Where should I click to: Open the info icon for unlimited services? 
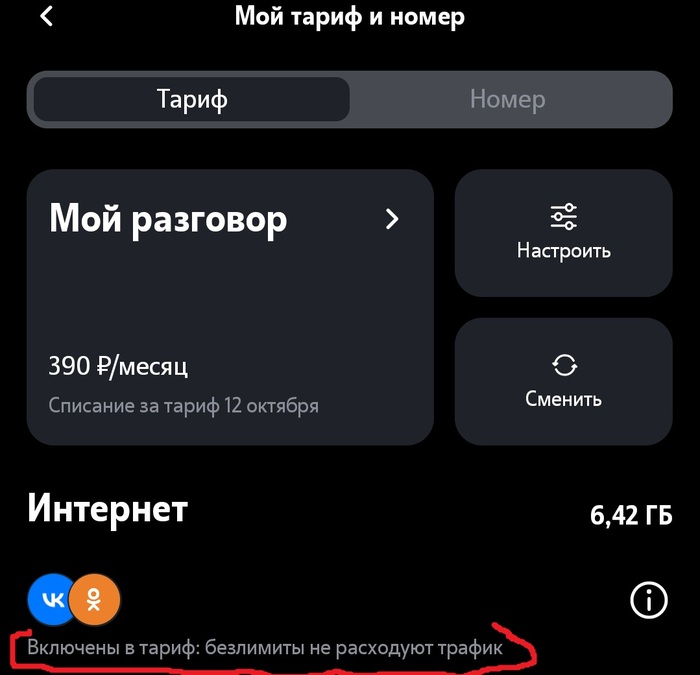point(649,600)
